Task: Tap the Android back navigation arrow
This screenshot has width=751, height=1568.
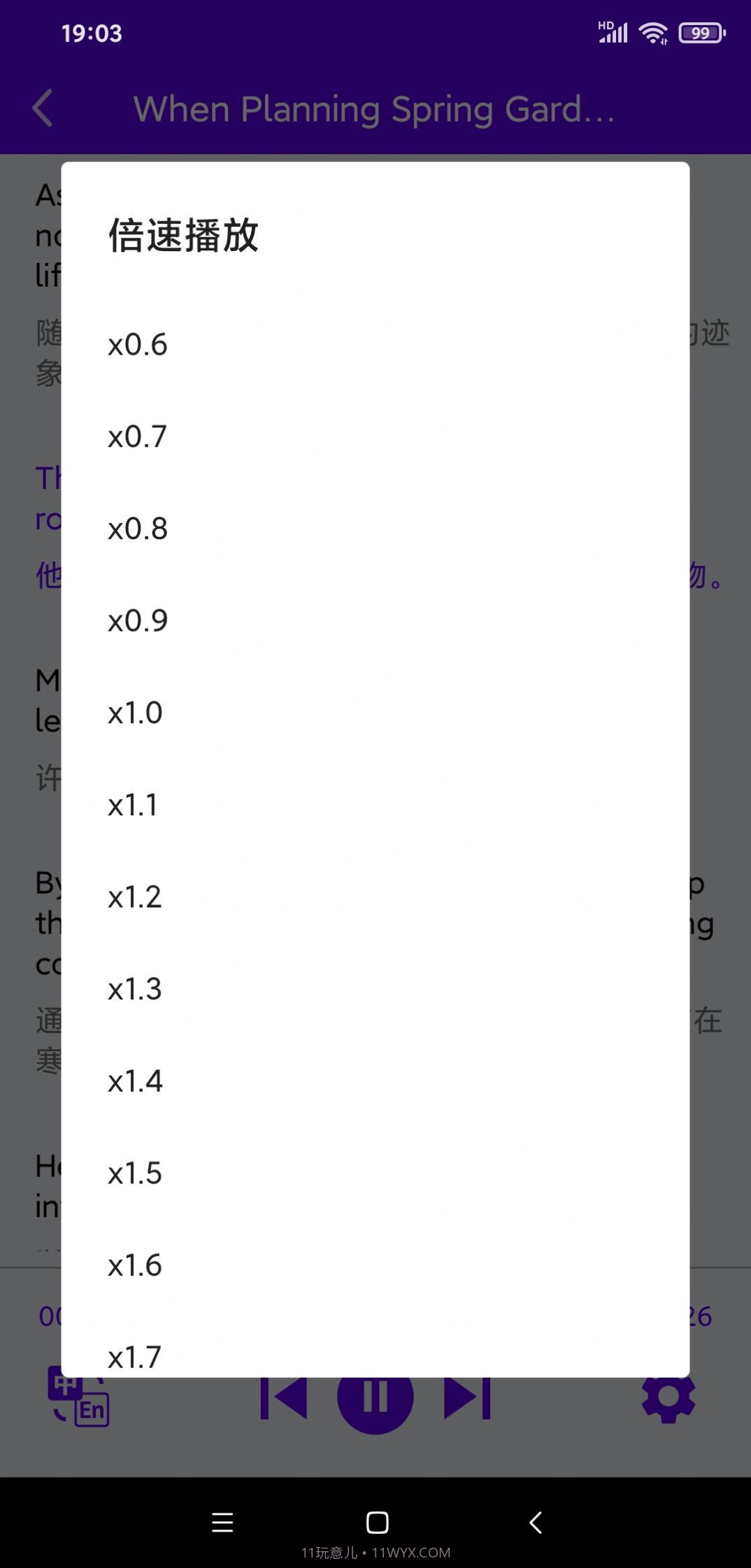Action: tap(534, 1523)
